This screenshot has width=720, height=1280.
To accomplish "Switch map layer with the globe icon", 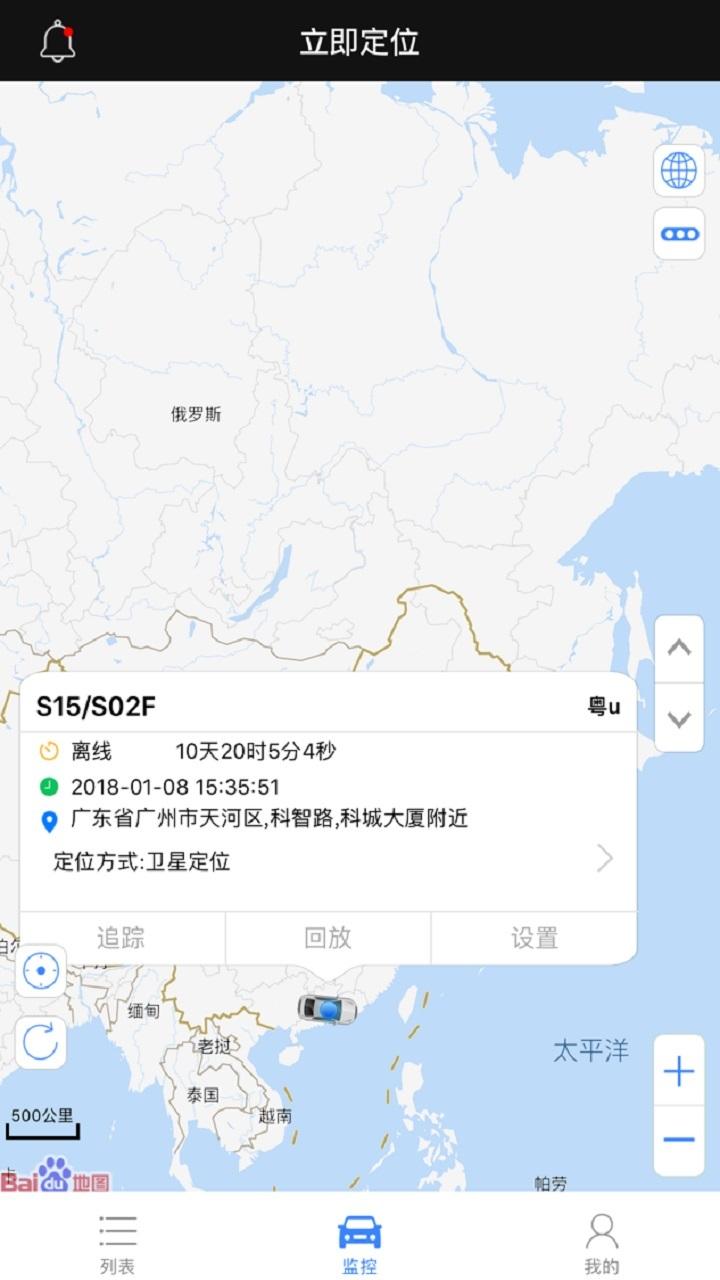I will pos(678,170).
